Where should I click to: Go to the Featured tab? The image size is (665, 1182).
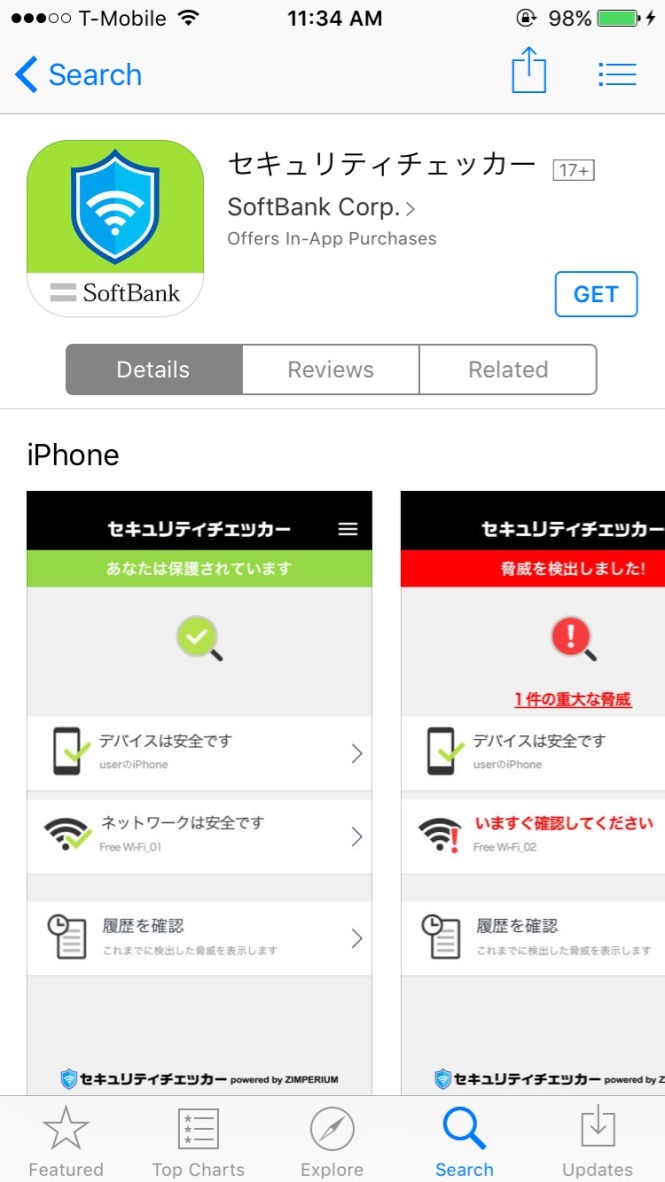pyautogui.click(x=66, y=1140)
